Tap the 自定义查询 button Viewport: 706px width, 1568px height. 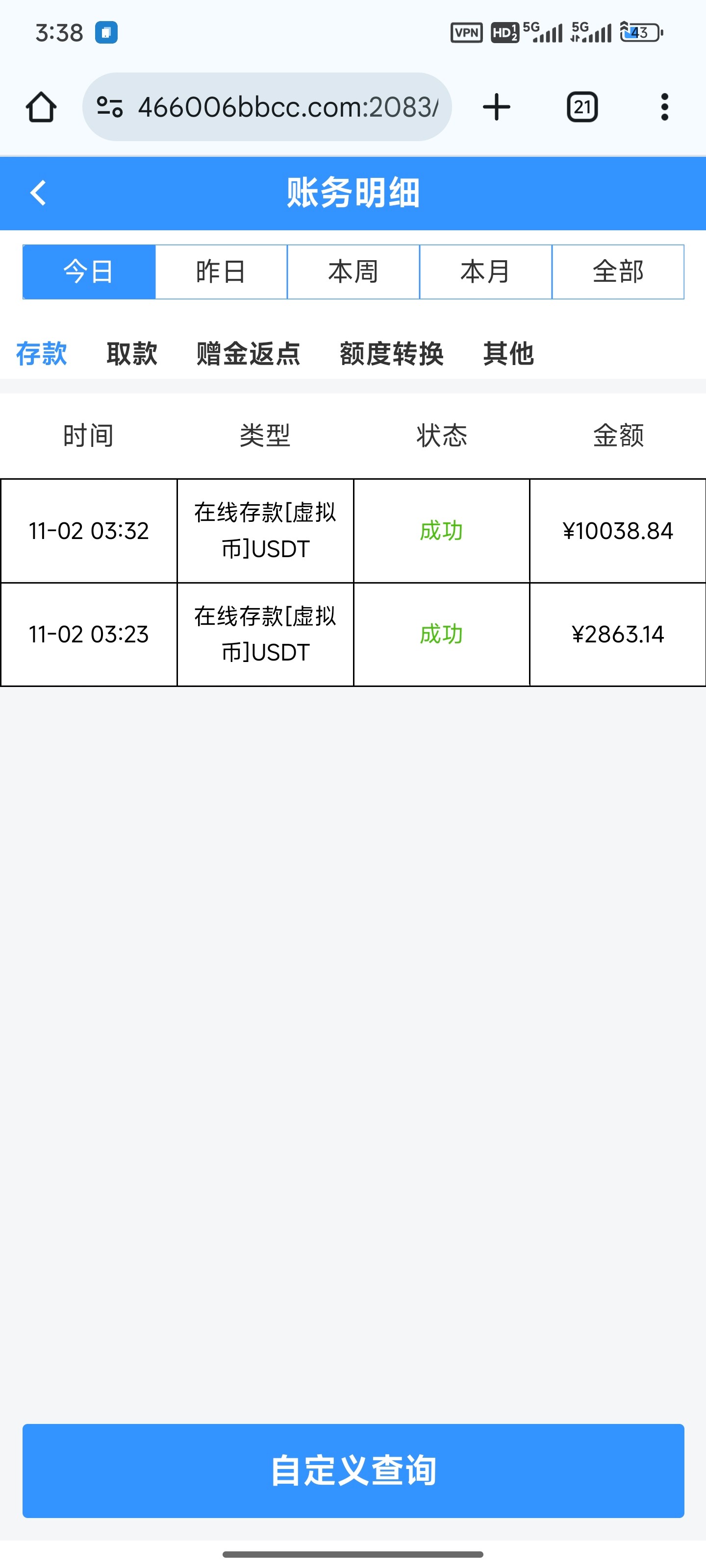tap(353, 1470)
